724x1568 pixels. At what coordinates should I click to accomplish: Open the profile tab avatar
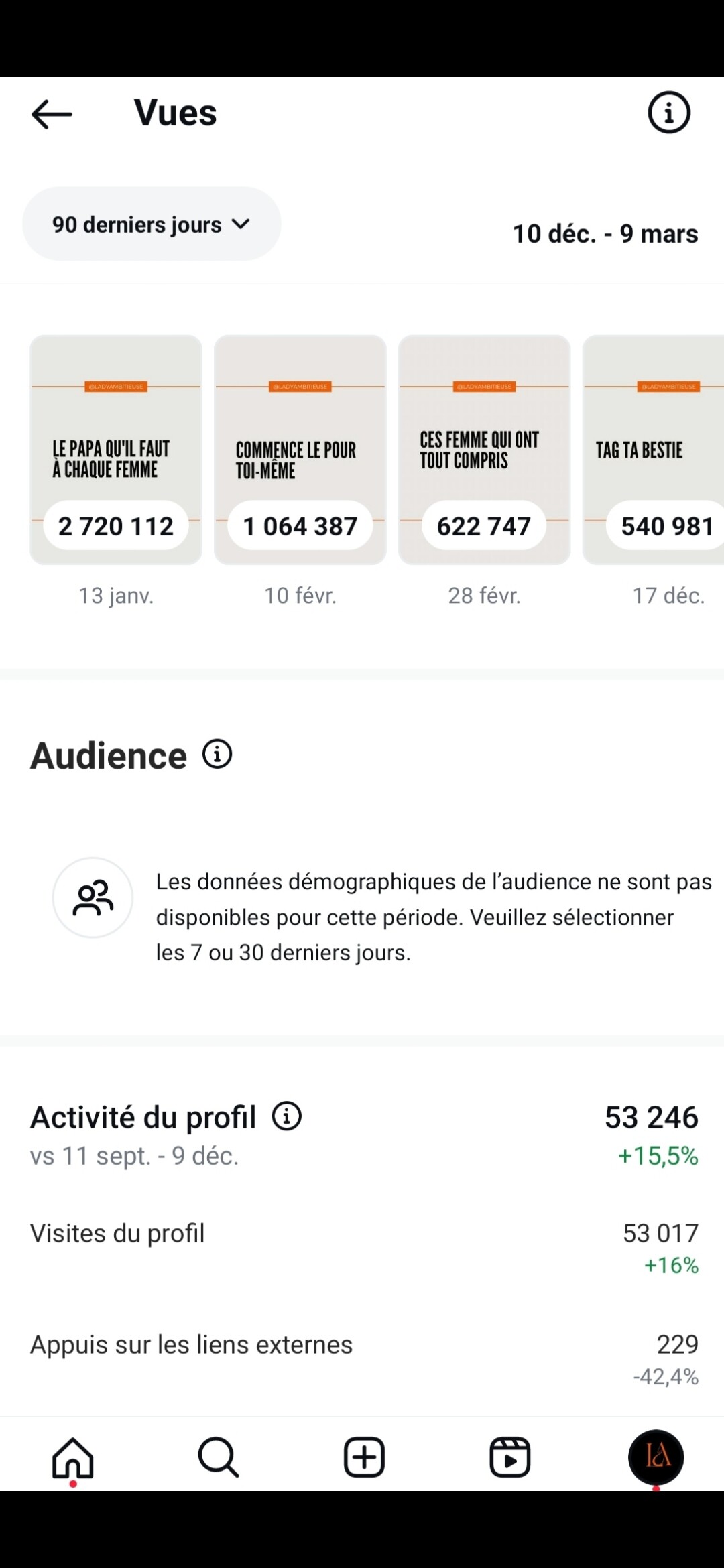tap(656, 1457)
